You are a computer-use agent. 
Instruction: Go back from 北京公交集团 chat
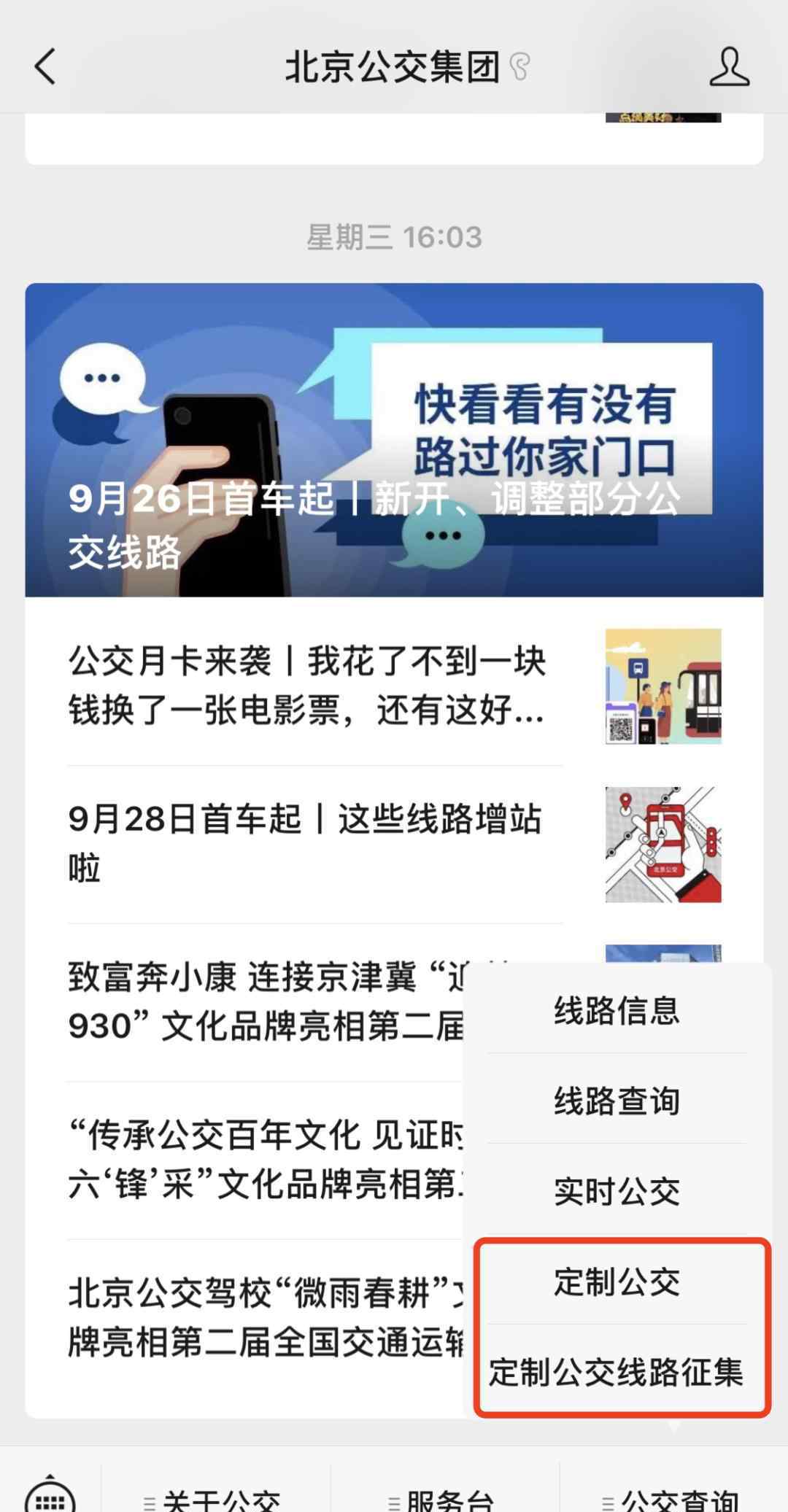click(45, 67)
